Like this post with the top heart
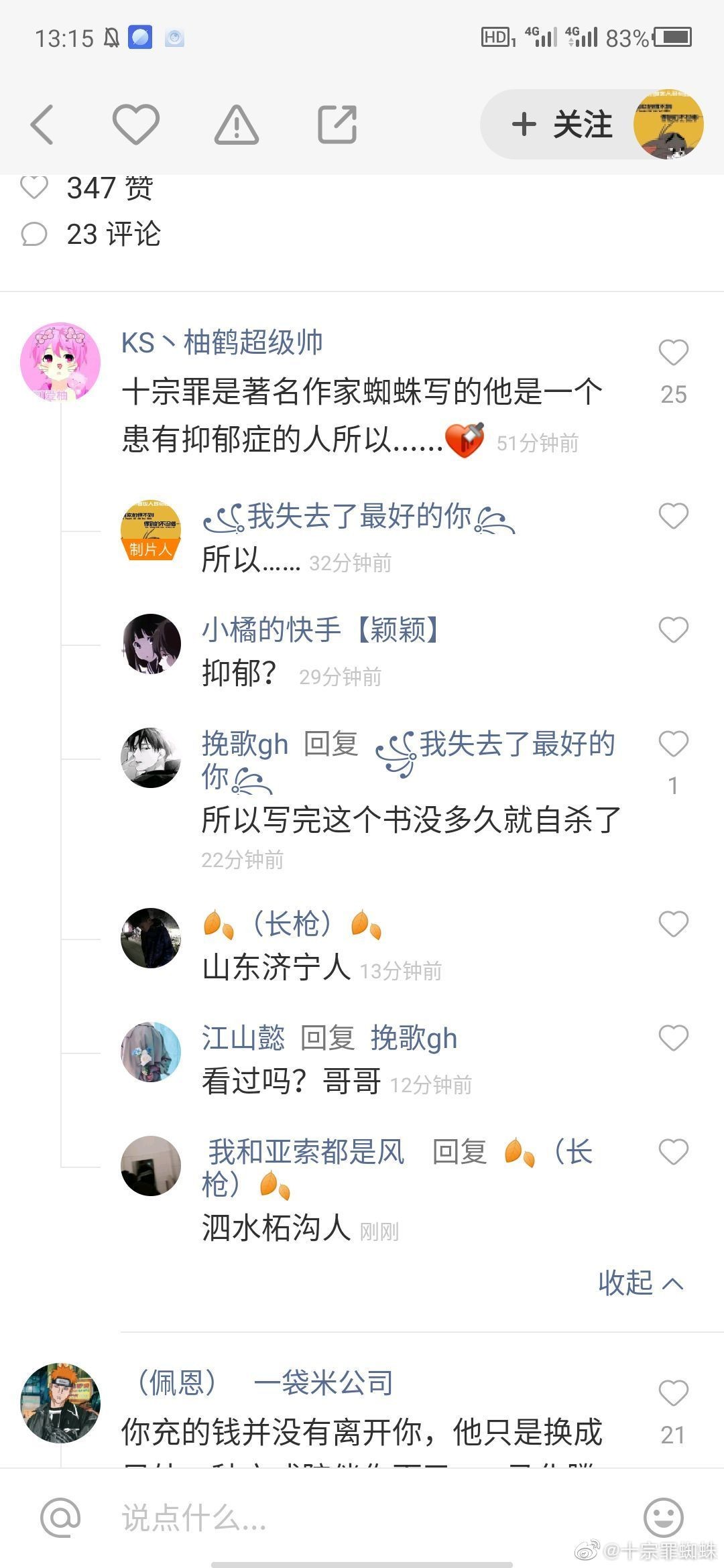Viewport: 724px width, 1568px height. pos(135,125)
